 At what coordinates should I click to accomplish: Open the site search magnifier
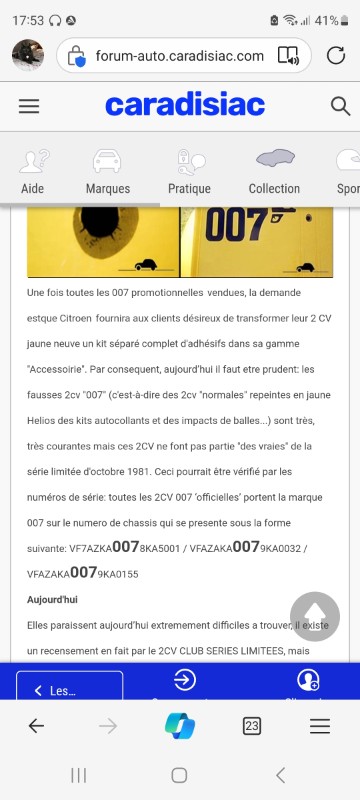(x=340, y=106)
